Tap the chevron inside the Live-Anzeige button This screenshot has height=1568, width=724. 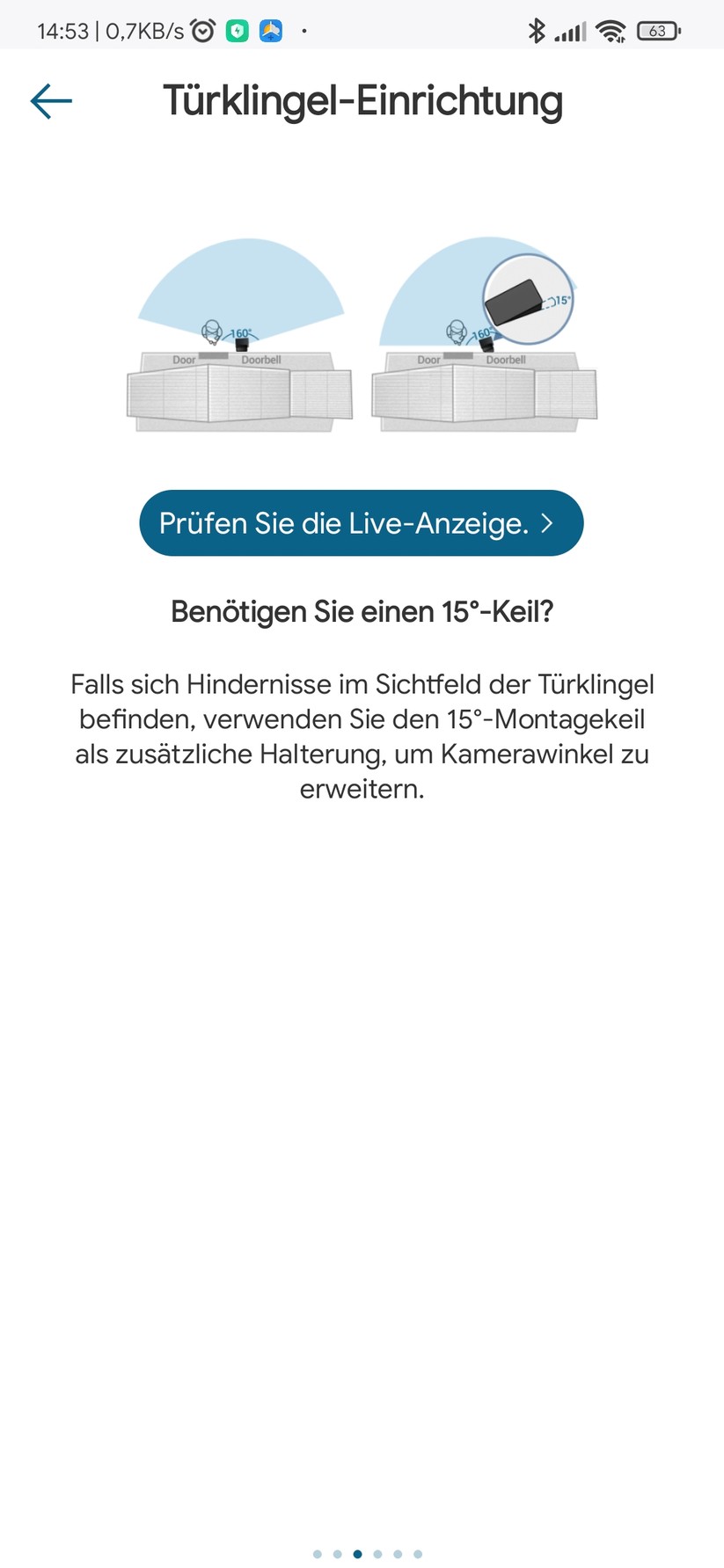click(x=547, y=522)
